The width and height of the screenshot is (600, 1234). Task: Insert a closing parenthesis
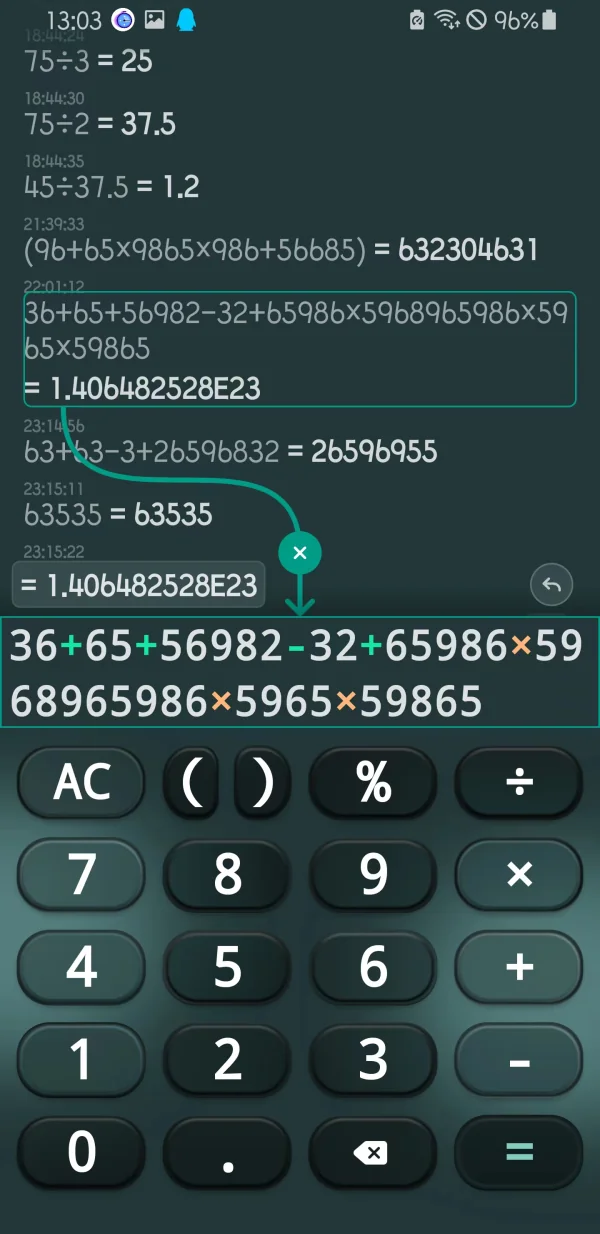(x=263, y=782)
